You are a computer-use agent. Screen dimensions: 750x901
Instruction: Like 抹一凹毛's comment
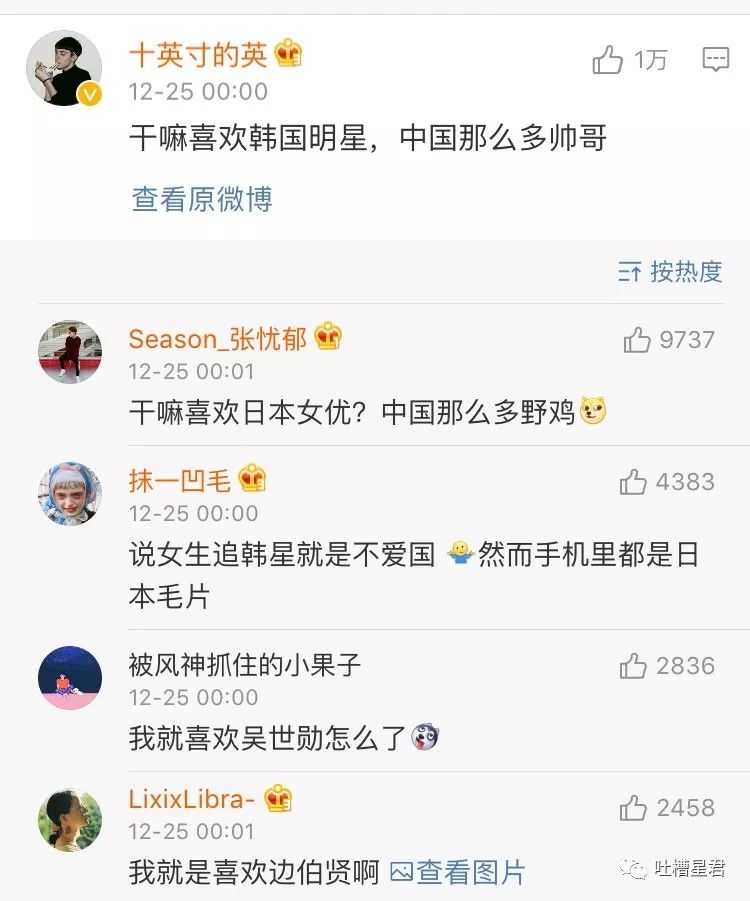tap(633, 483)
